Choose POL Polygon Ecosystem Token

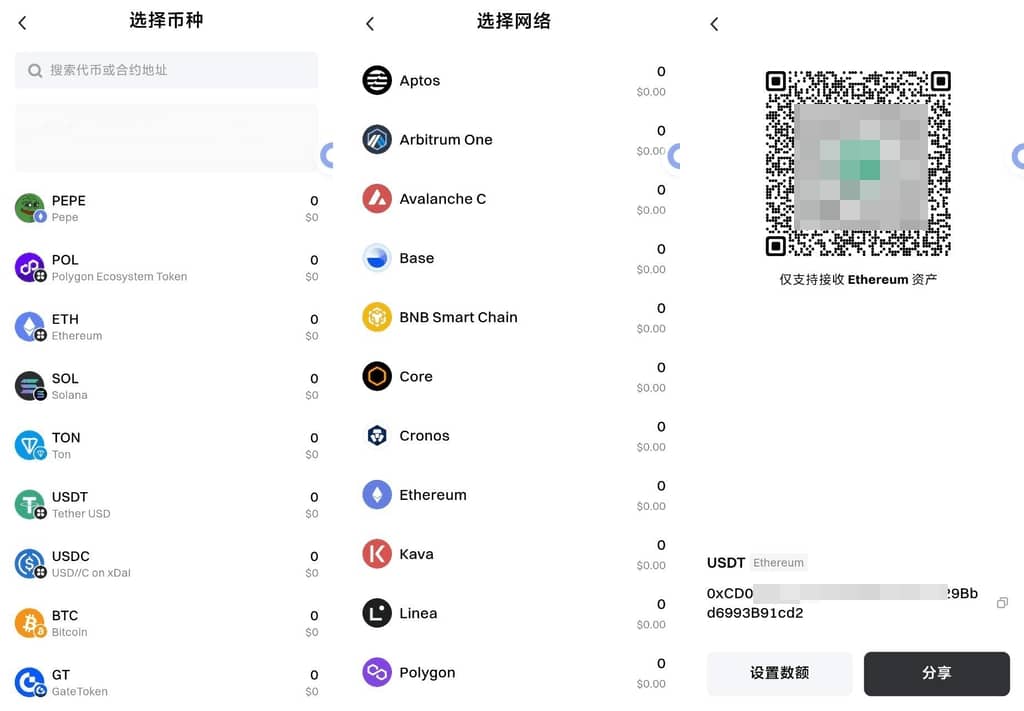pyautogui.click(x=165, y=267)
